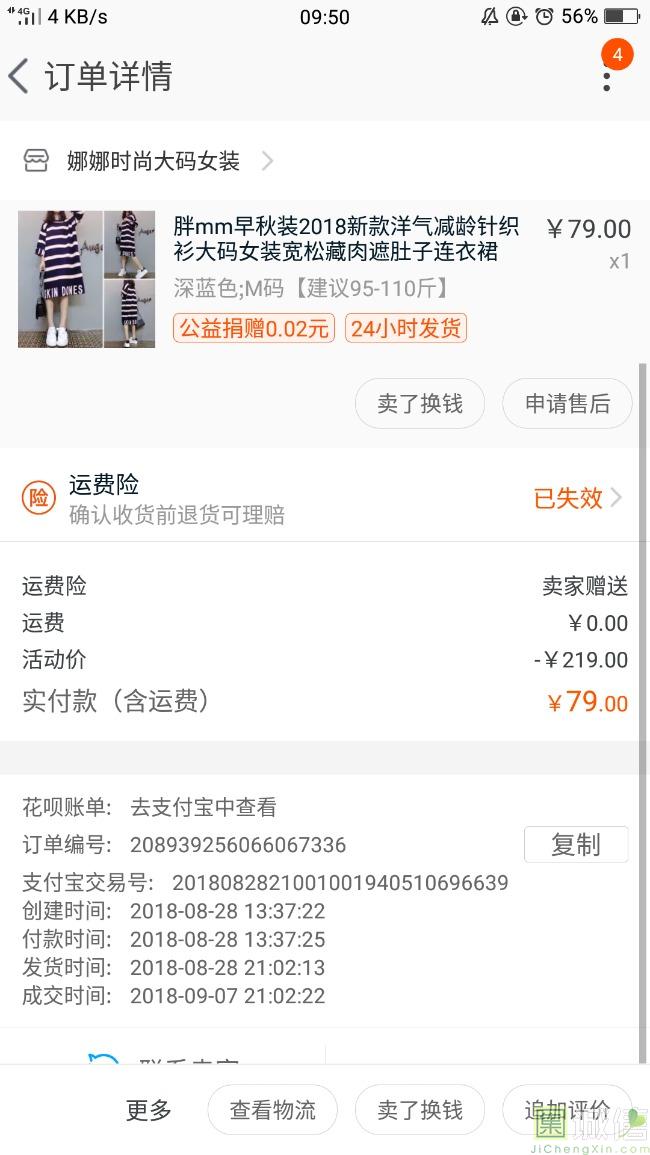Add a follow-up review via 追加评价

pos(567,1110)
